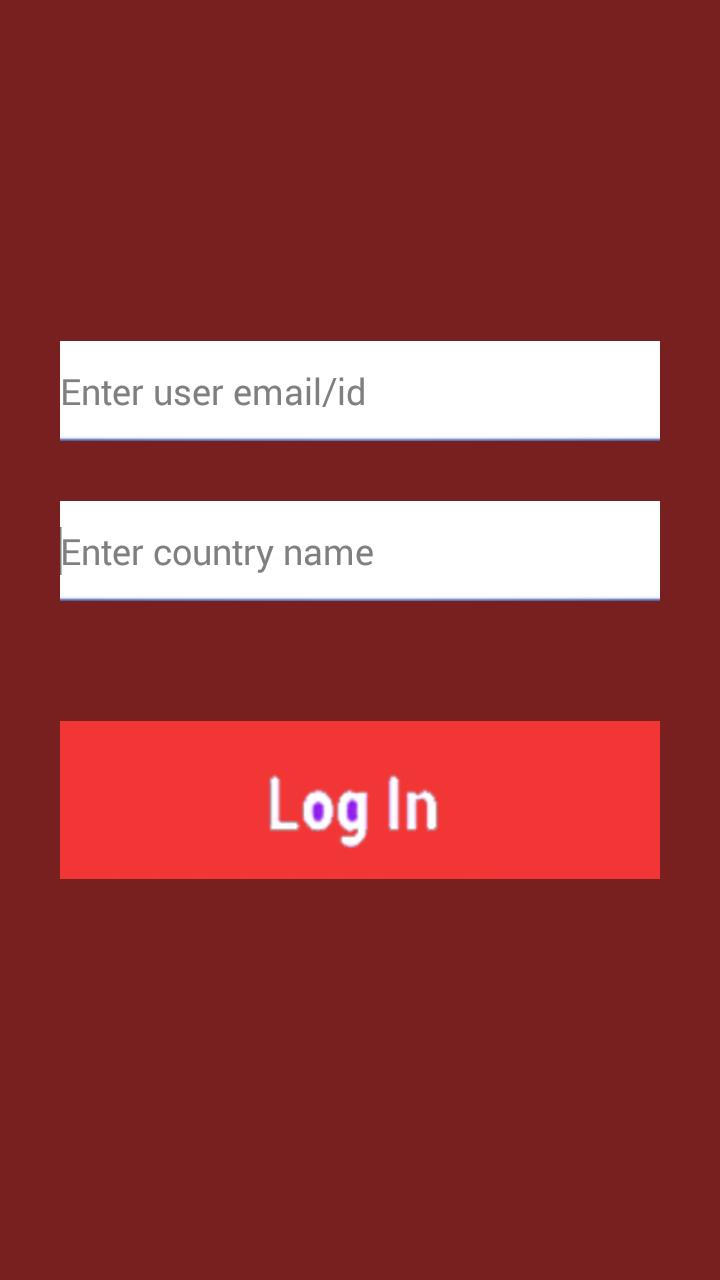Focus the user email/id field
Screen dimensions: 720x1280
point(360,391)
